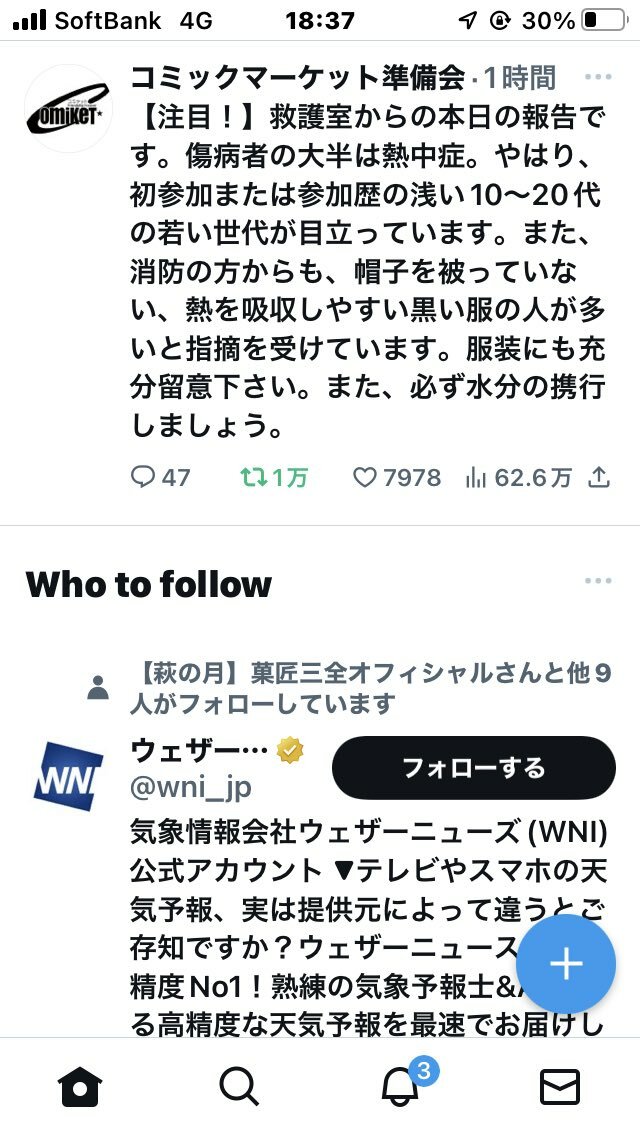Compose a new tweet

566,964
